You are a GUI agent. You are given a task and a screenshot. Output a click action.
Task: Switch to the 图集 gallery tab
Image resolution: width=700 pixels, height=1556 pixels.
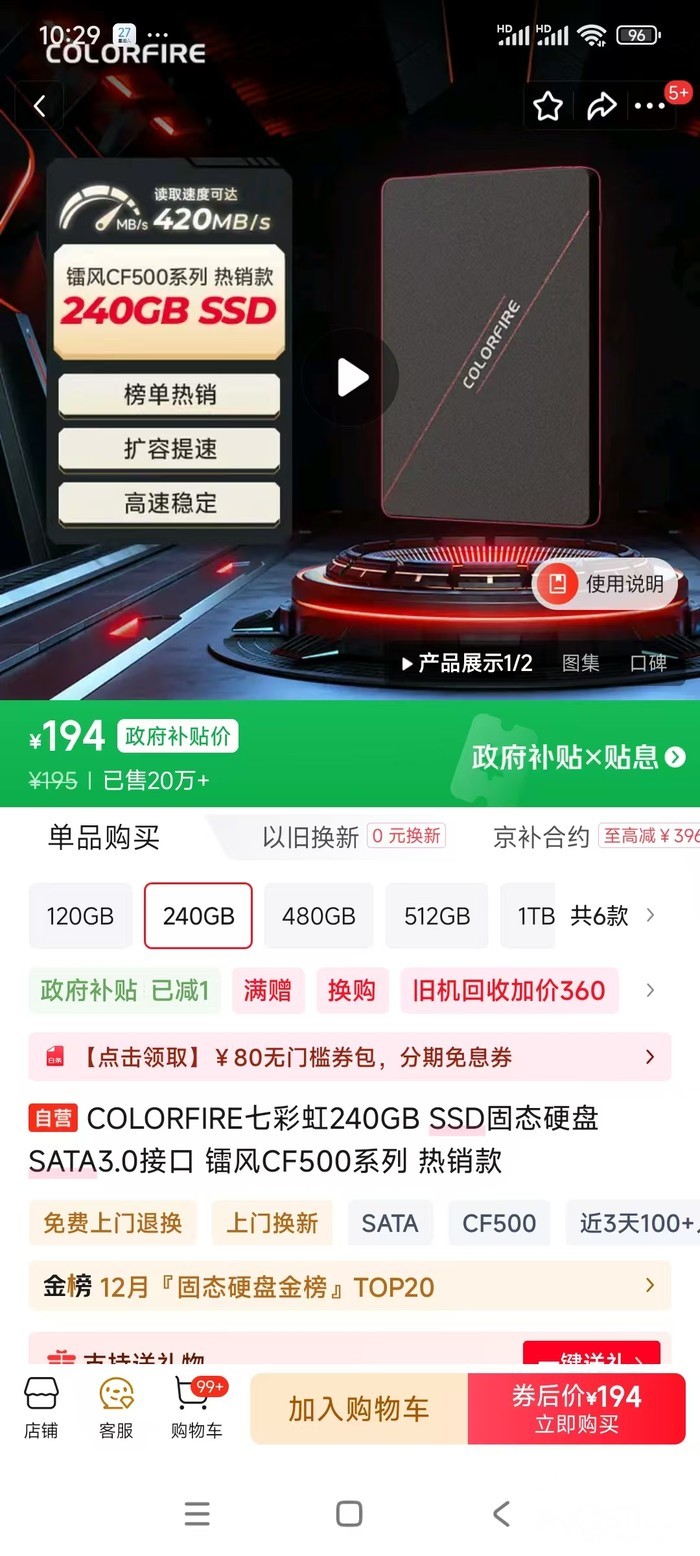[581, 662]
